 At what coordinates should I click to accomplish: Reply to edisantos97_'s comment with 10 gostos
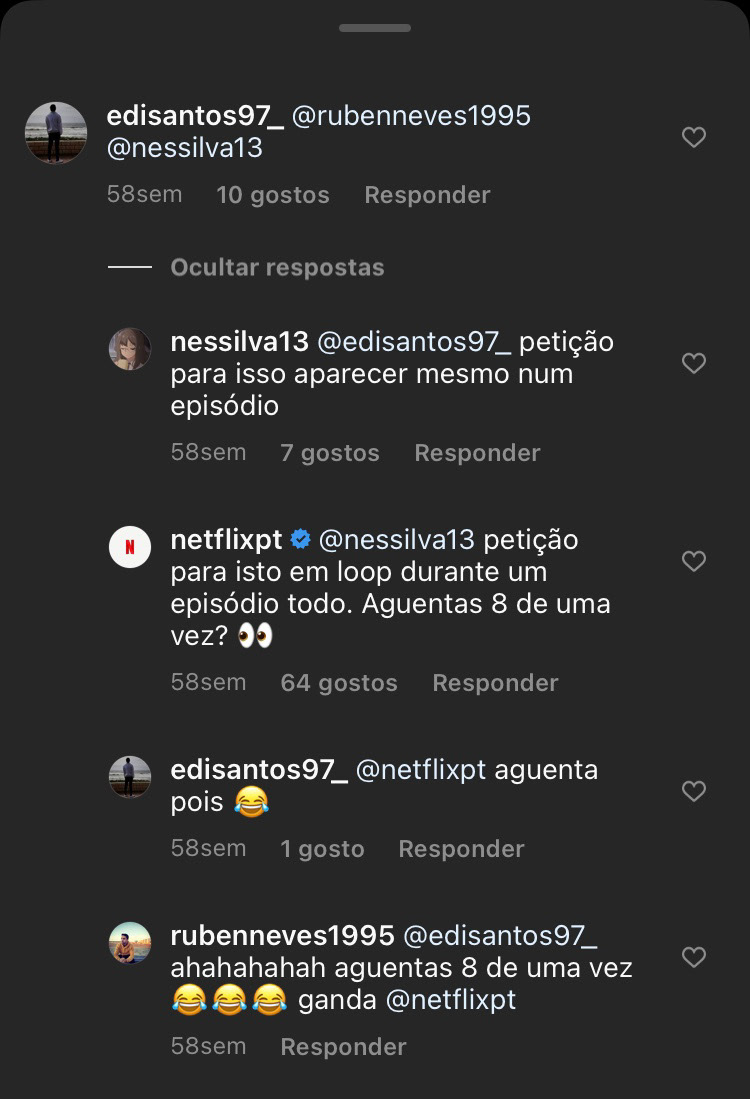pos(427,195)
